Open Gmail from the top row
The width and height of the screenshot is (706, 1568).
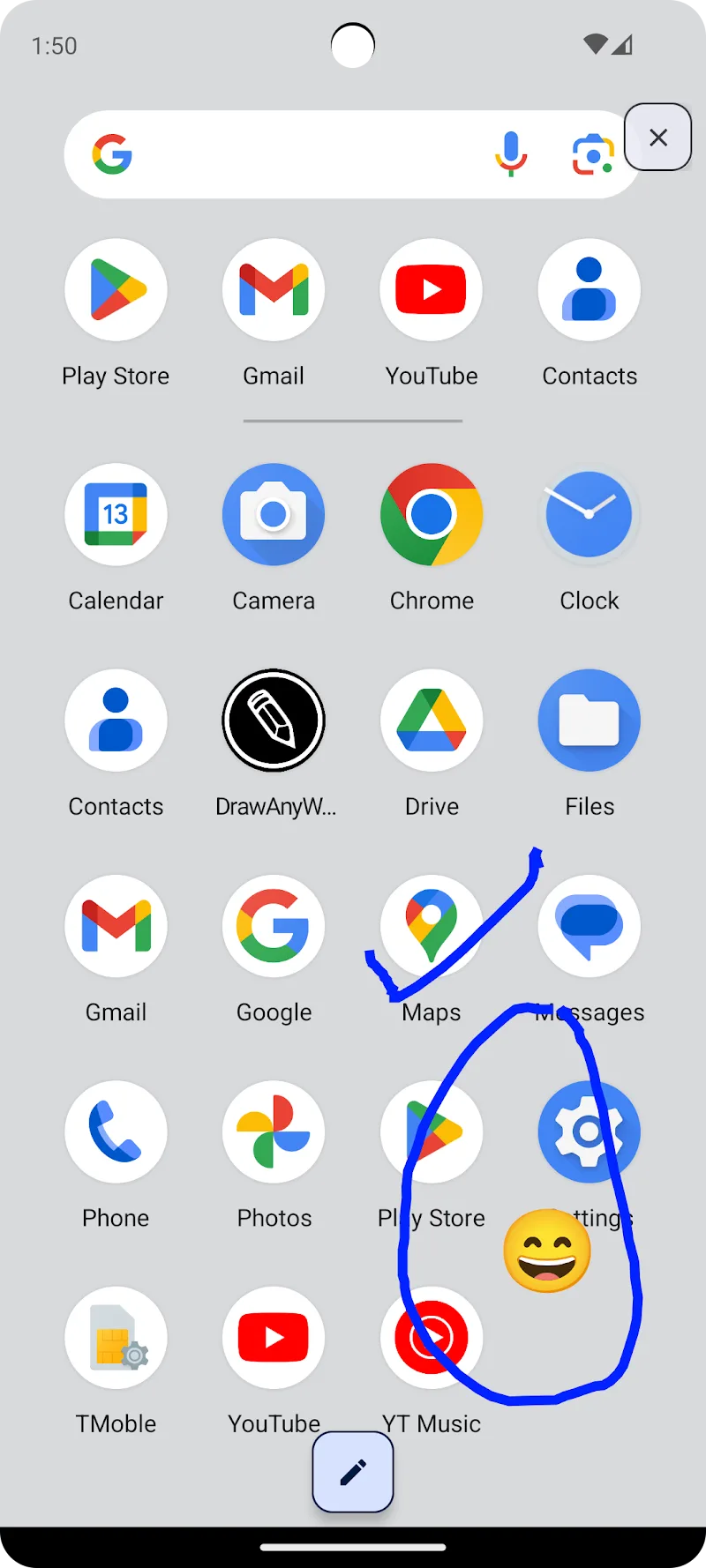point(274,290)
